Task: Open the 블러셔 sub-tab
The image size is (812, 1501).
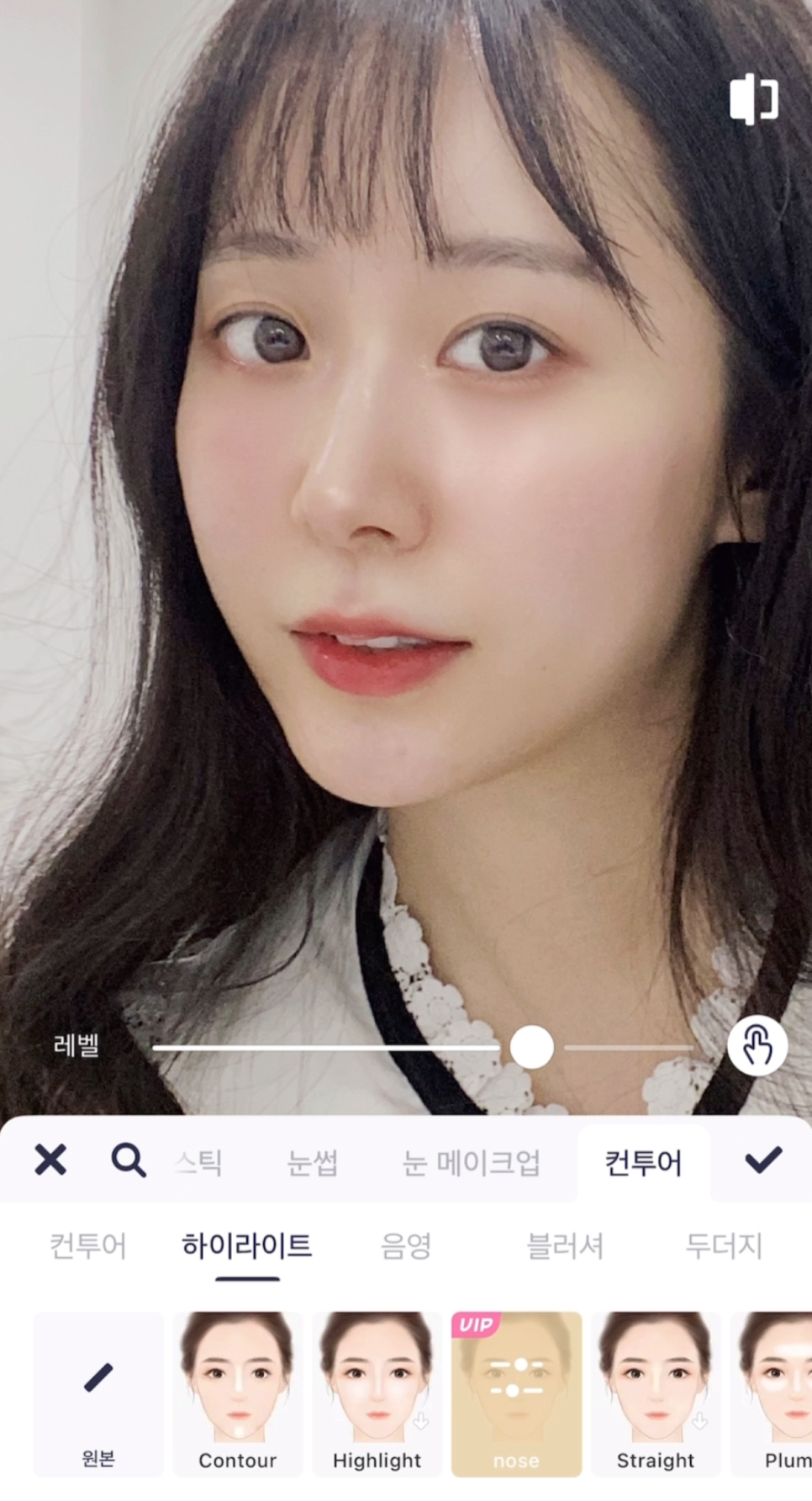Action: 565,1245
